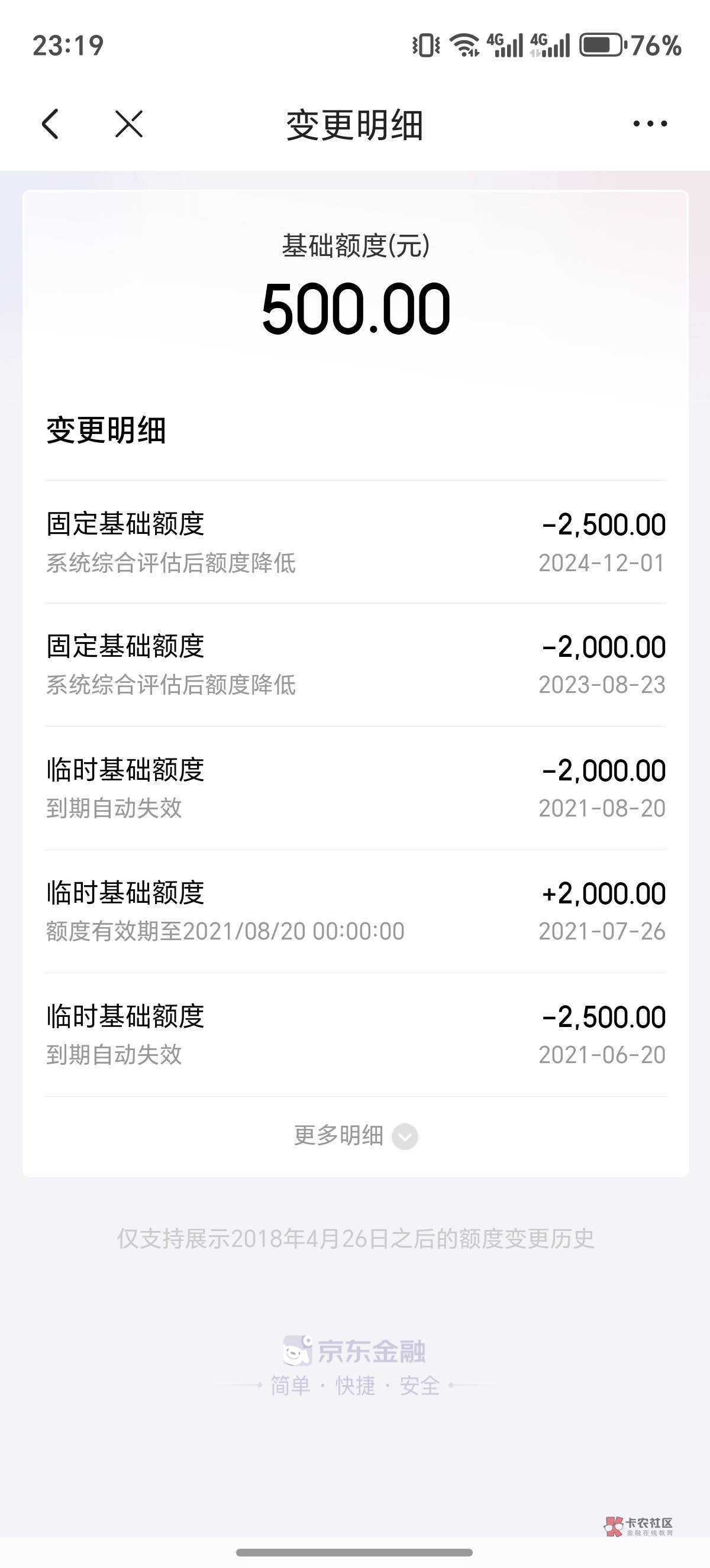Expand 更多明细 to show more records
Viewport: 710px width, 1568px height.
[x=356, y=1136]
